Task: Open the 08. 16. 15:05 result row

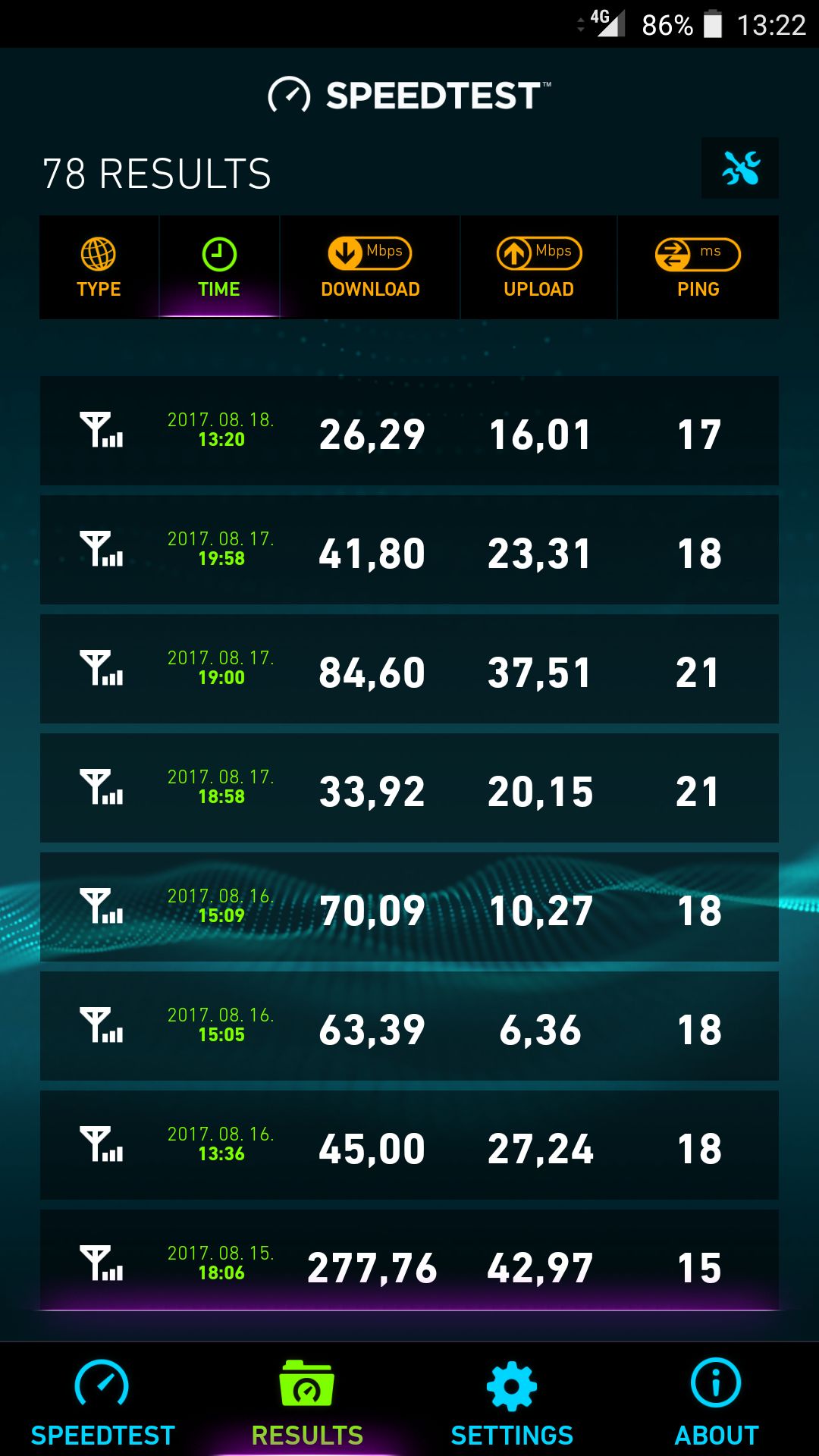Action: 409,1026
